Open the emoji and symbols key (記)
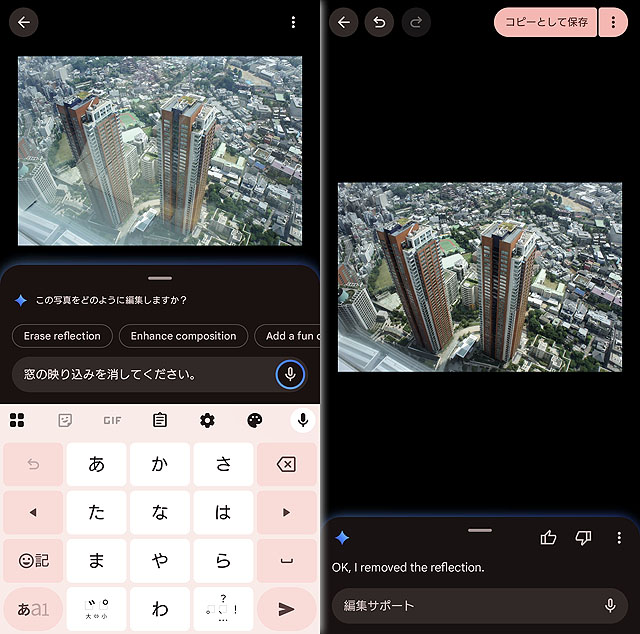 (33, 560)
